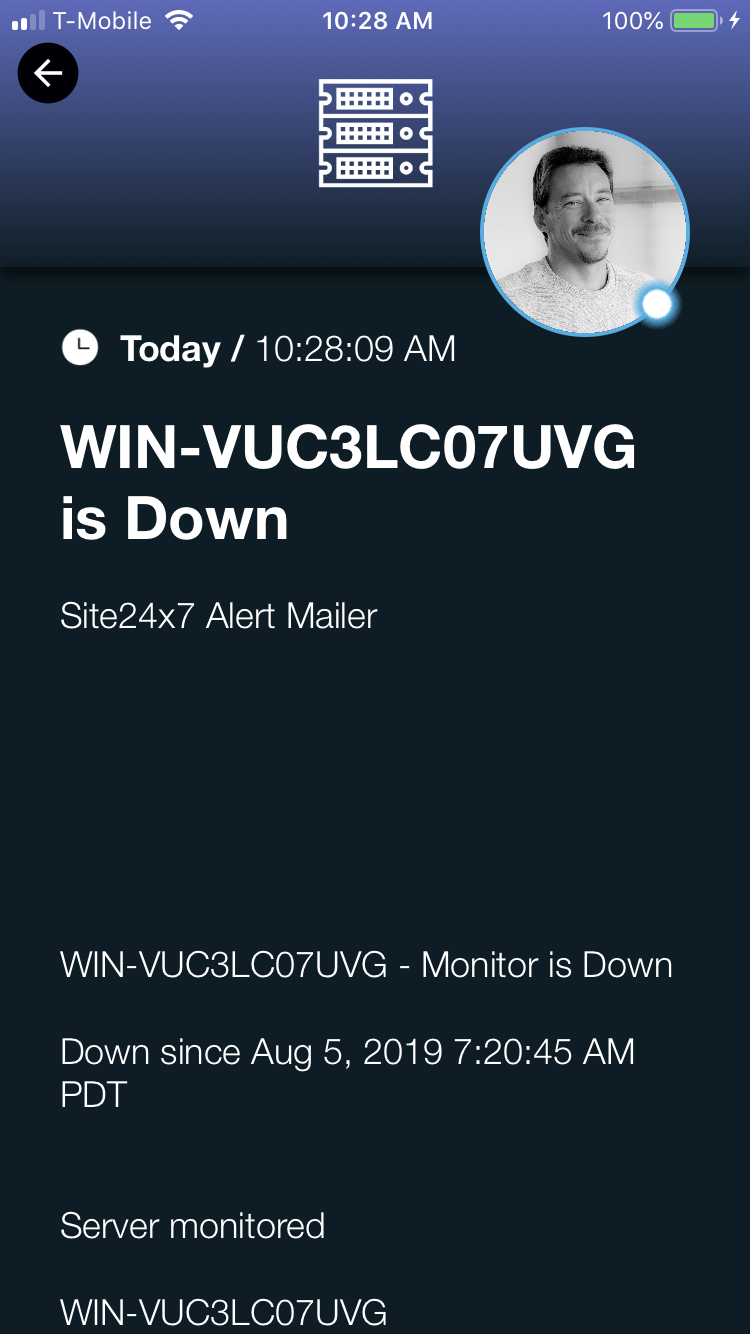This screenshot has width=750, height=1334.
Task: Go back using the arrow button
Action: pyautogui.click(x=48, y=73)
